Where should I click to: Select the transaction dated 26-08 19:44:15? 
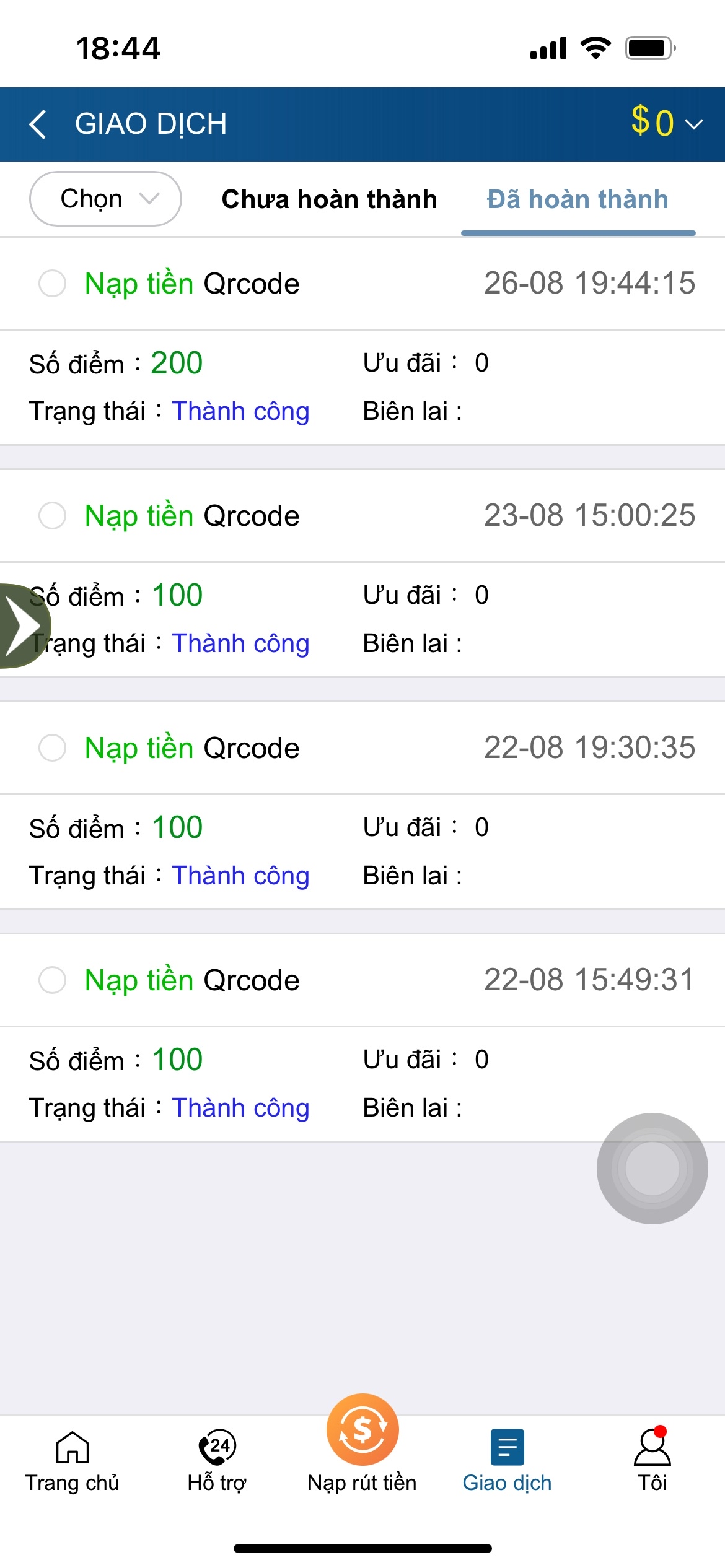click(x=53, y=284)
